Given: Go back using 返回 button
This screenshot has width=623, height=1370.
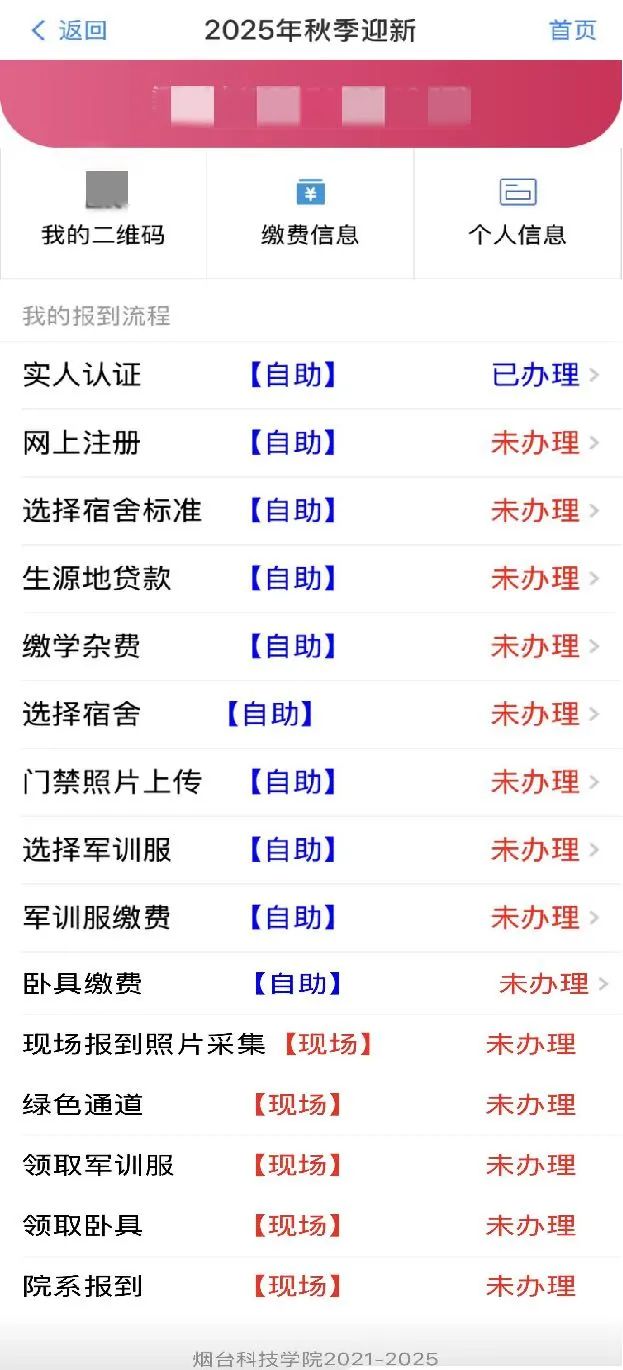Looking at the screenshot, I should click(68, 30).
